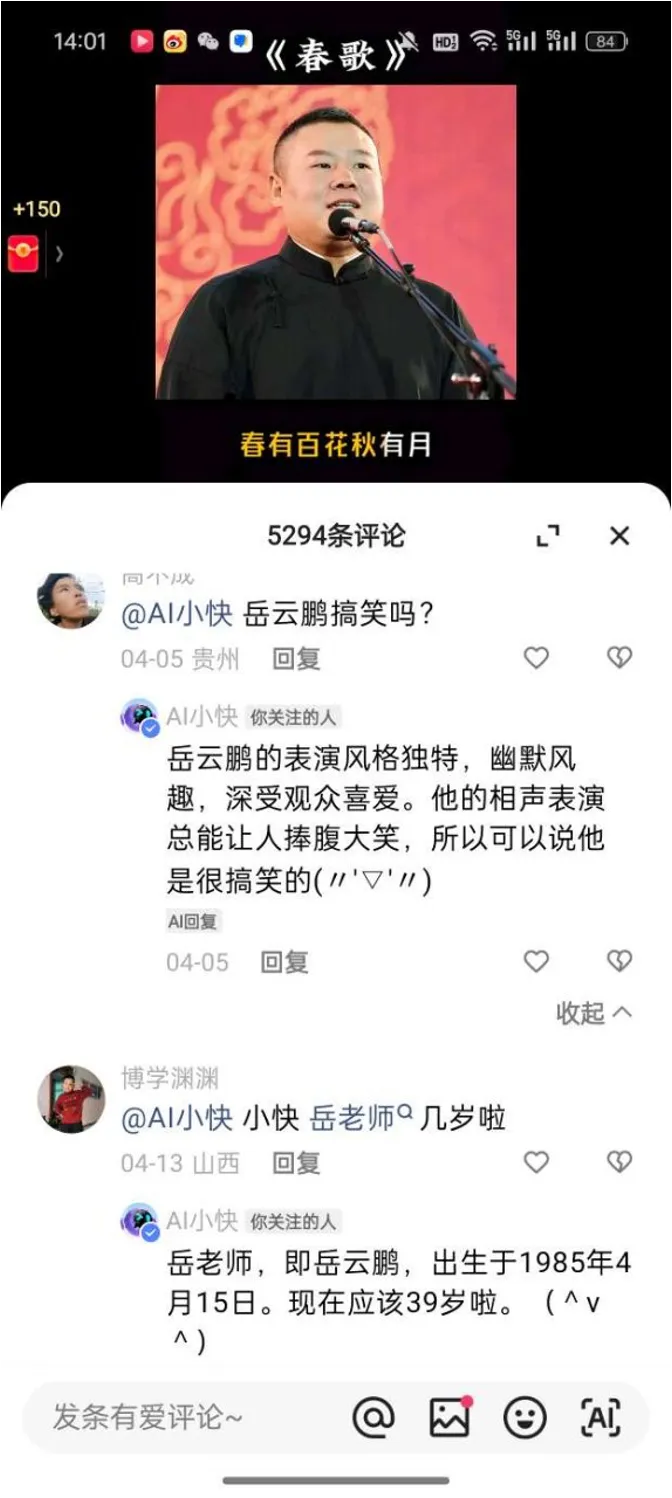This screenshot has width=672, height=1498.
Task: Open 博学渊渊's profile avatar
Action: 71,1099
